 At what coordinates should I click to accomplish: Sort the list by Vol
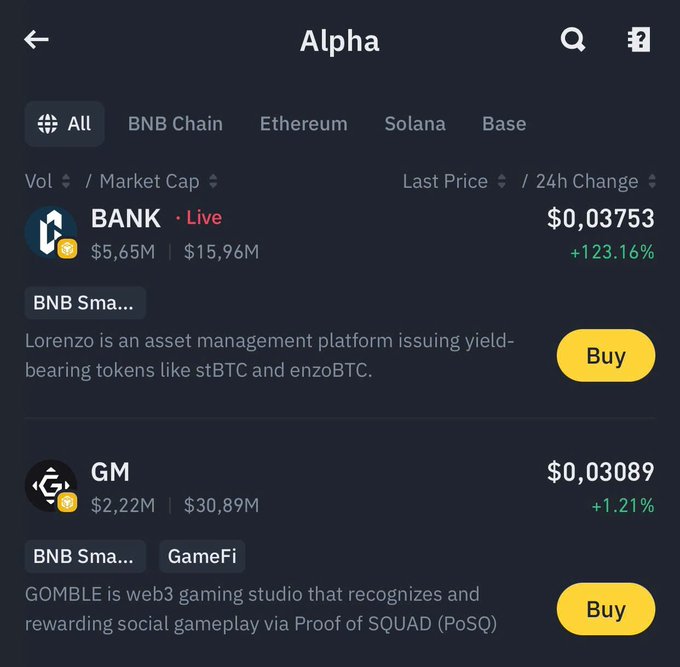(x=47, y=181)
